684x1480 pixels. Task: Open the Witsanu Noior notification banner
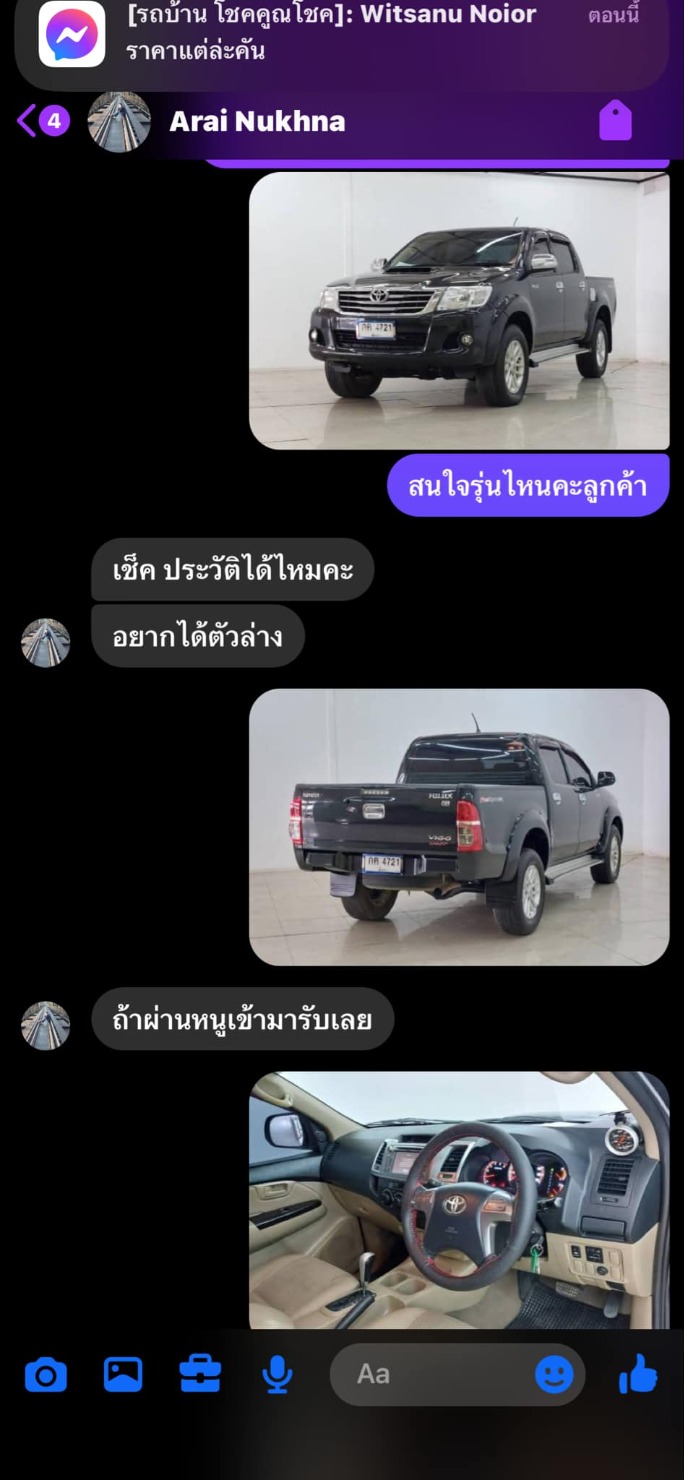click(340, 45)
